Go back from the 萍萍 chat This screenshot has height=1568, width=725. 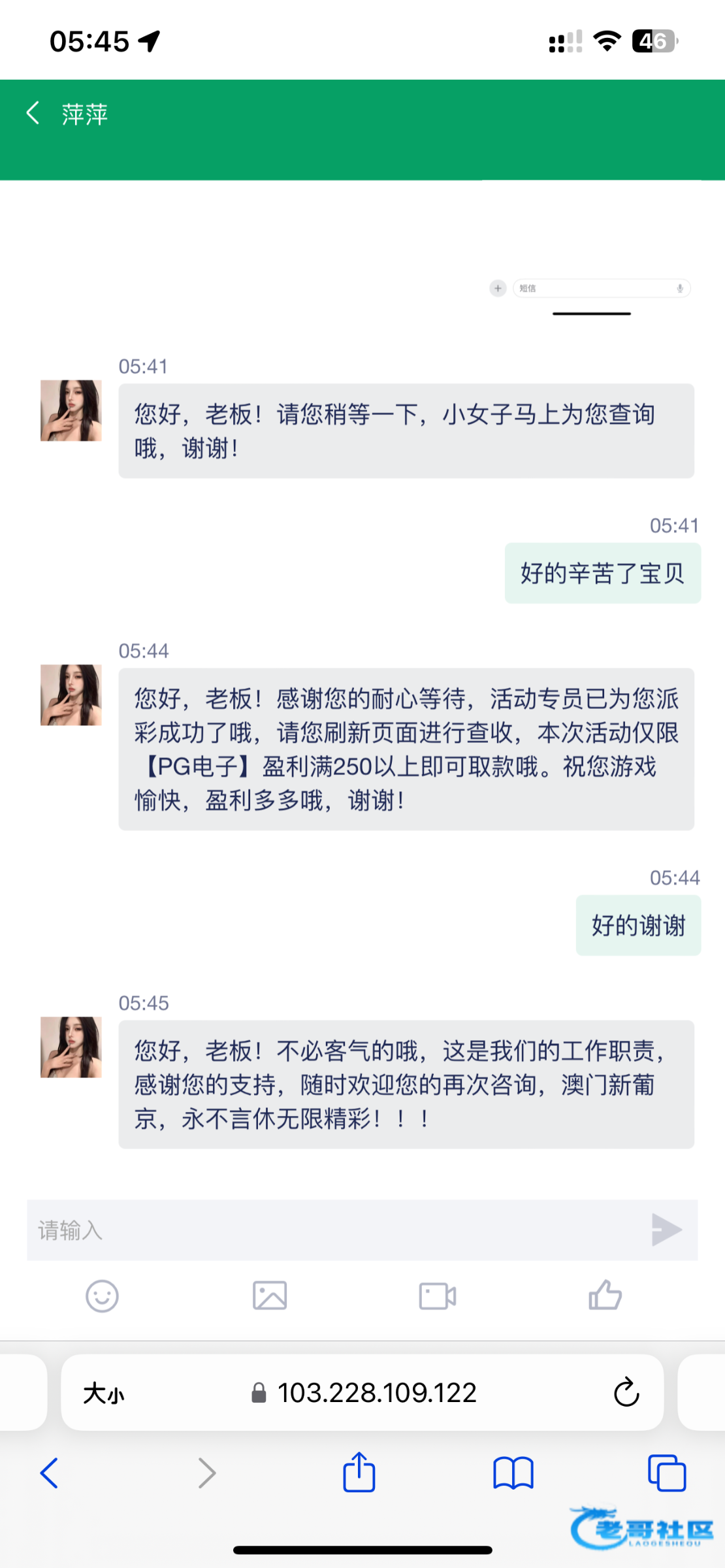coord(33,113)
